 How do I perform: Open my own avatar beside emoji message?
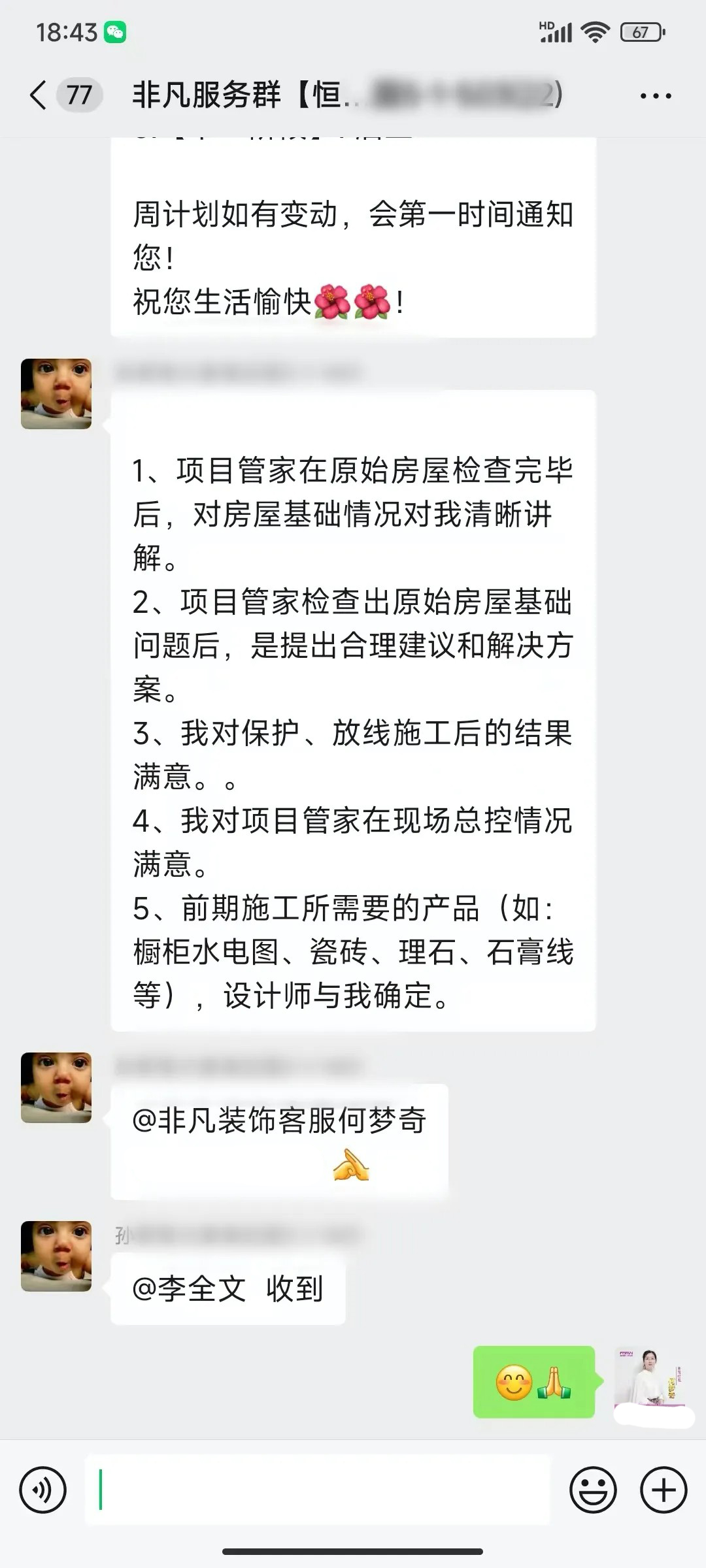[x=648, y=1381]
